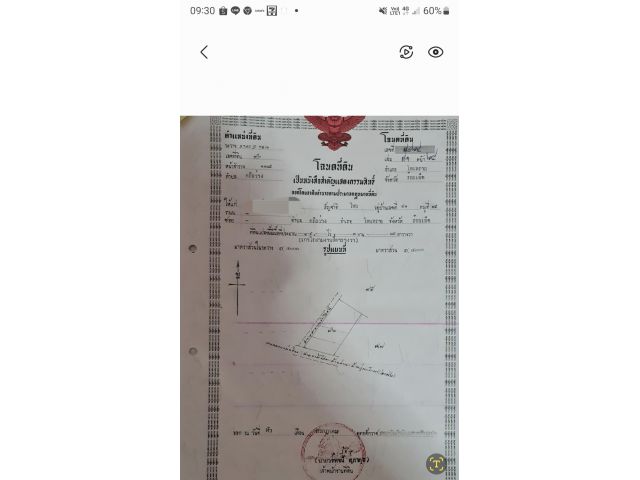Tap the motion play icon beside the eye
640x480 pixels.
pyautogui.click(x=406, y=52)
